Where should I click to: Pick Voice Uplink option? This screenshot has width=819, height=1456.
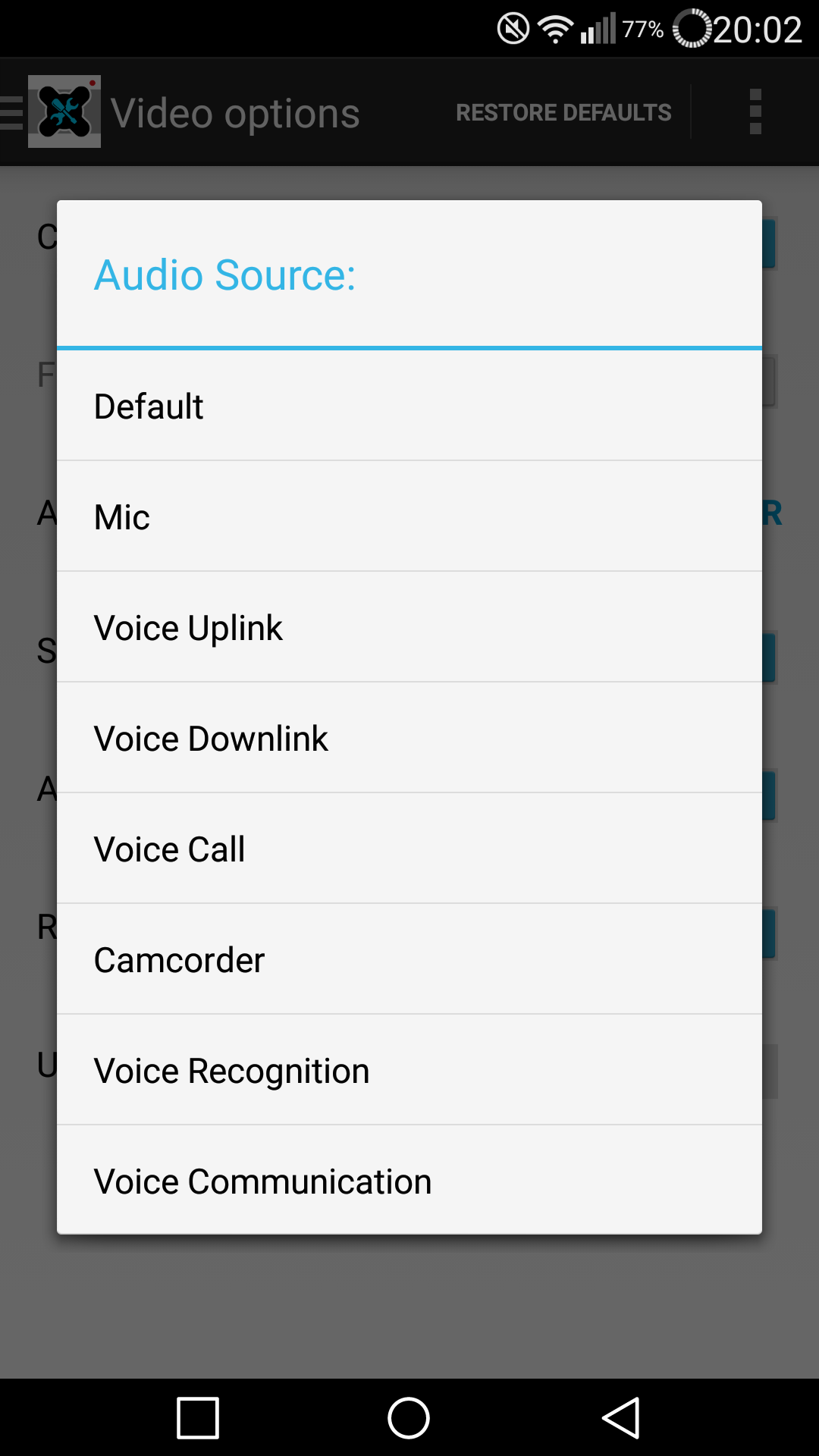409,628
